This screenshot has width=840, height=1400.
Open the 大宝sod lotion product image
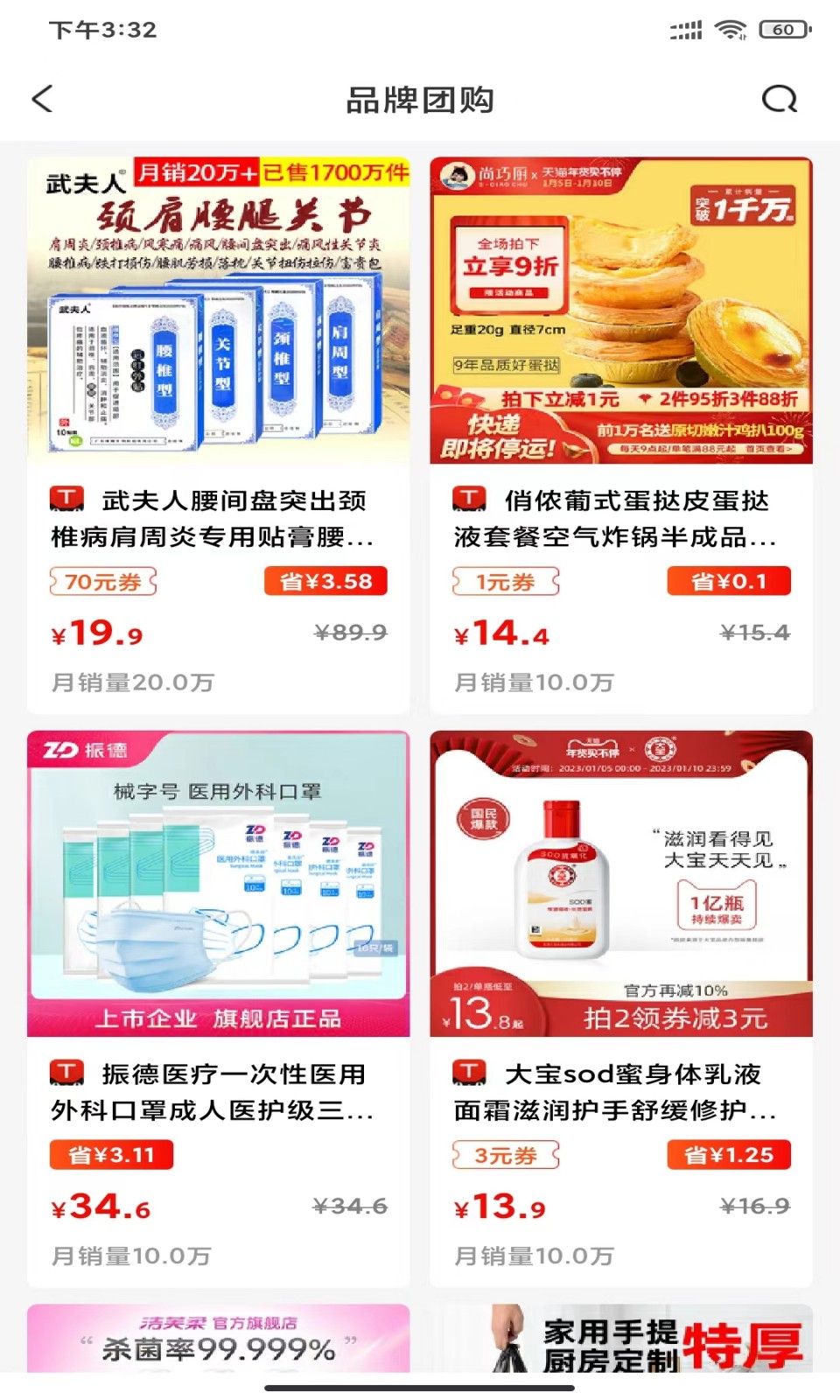tap(621, 884)
